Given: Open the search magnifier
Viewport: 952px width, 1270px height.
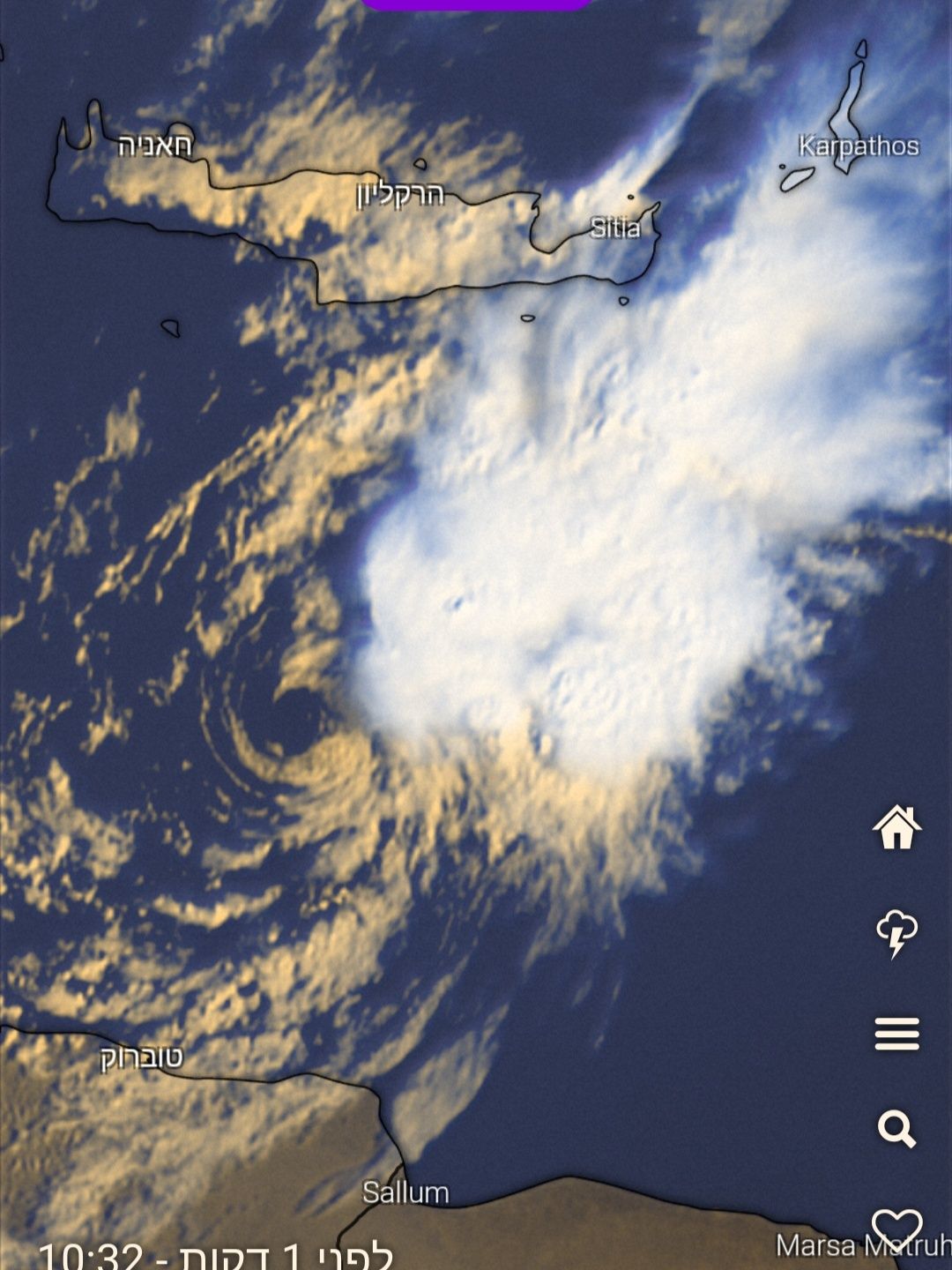Looking at the screenshot, I should [x=896, y=1129].
